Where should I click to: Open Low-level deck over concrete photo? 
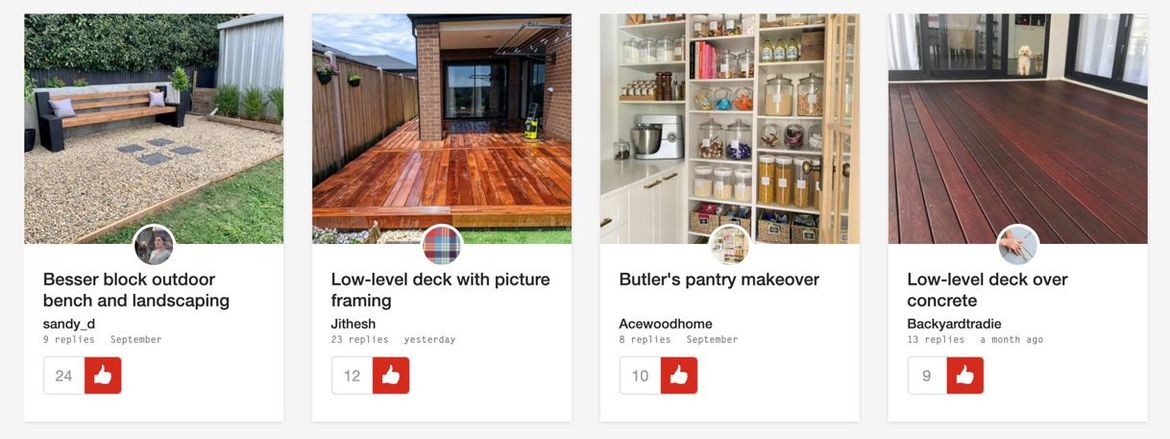click(x=1017, y=120)
